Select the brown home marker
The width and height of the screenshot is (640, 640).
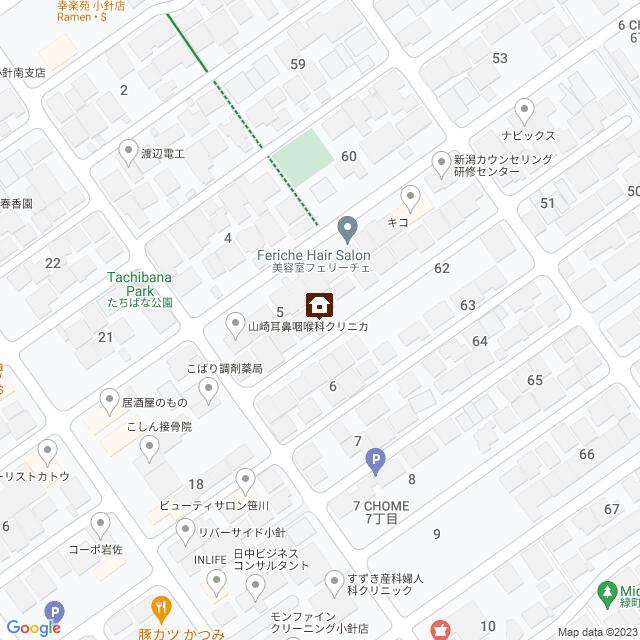tap(320, 303)
